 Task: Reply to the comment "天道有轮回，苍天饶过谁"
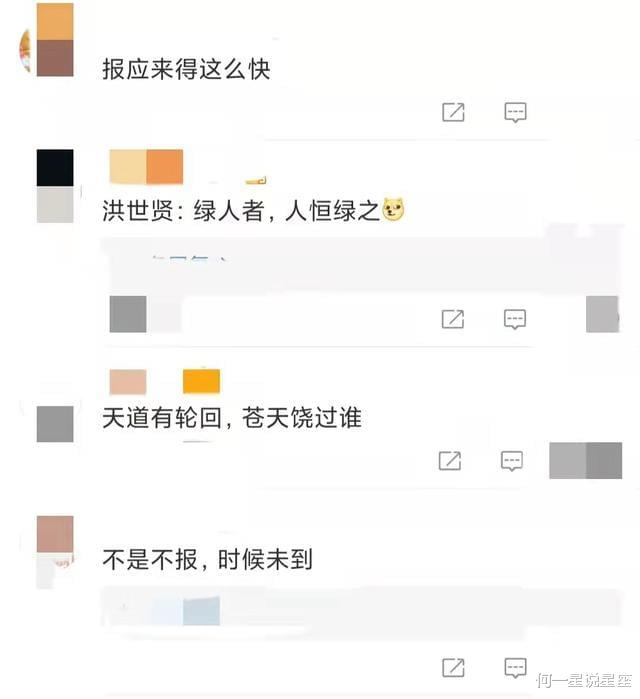coord(512,461)
